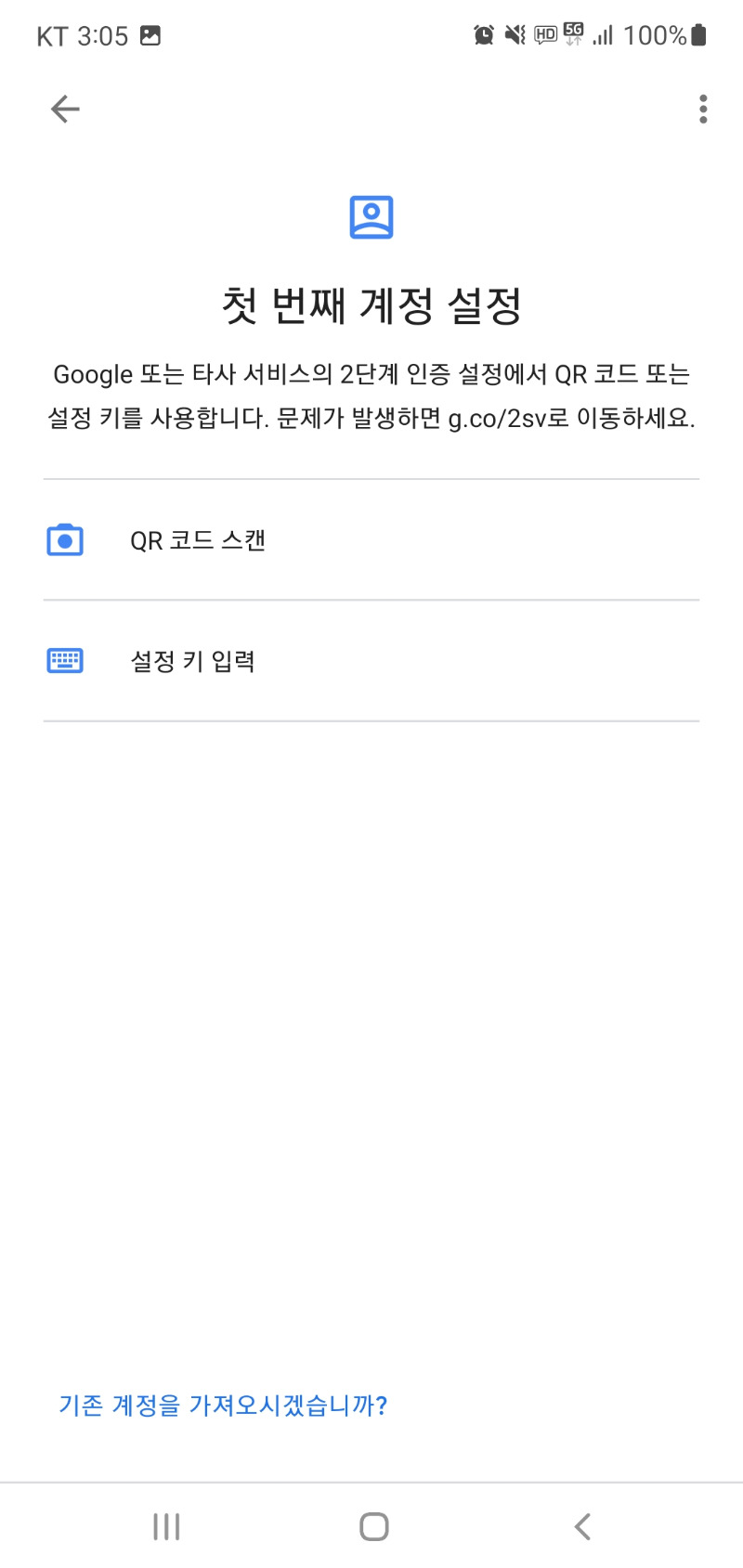Tap 기존 계정을 가져오시겠습니까? link
This screenshot has height=1568, width=743.
[x=223, y=1405]
